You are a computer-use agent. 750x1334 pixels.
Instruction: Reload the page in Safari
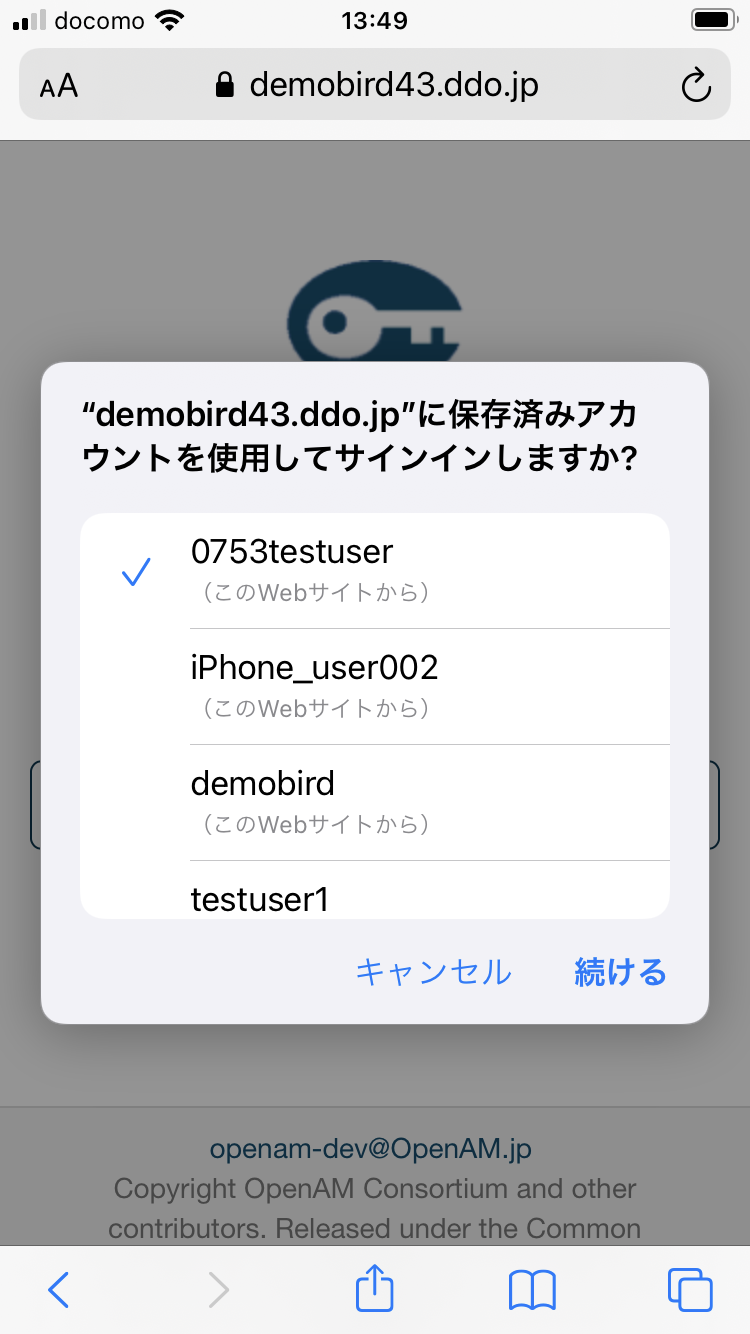(x=695, y=86)
